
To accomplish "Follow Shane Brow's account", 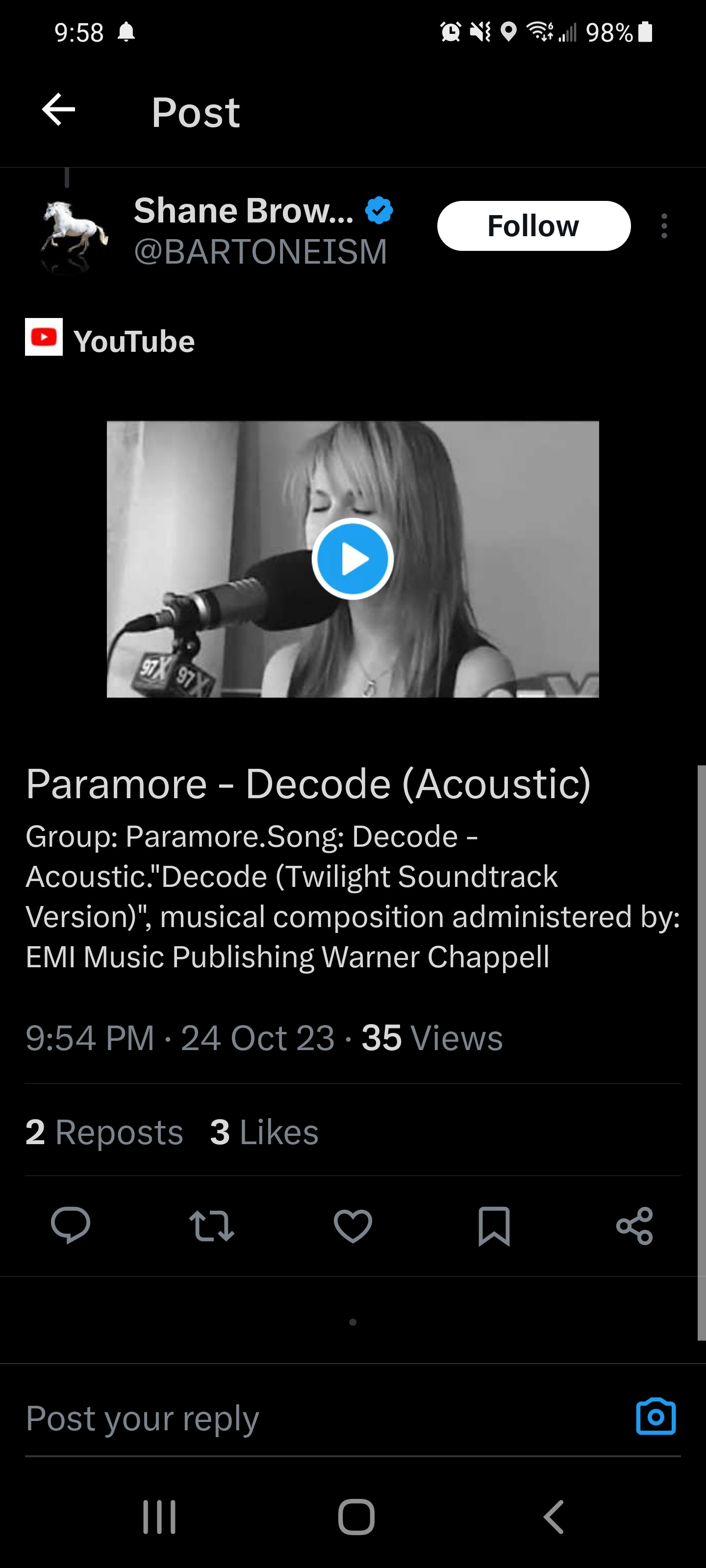I will click(533, 226).
